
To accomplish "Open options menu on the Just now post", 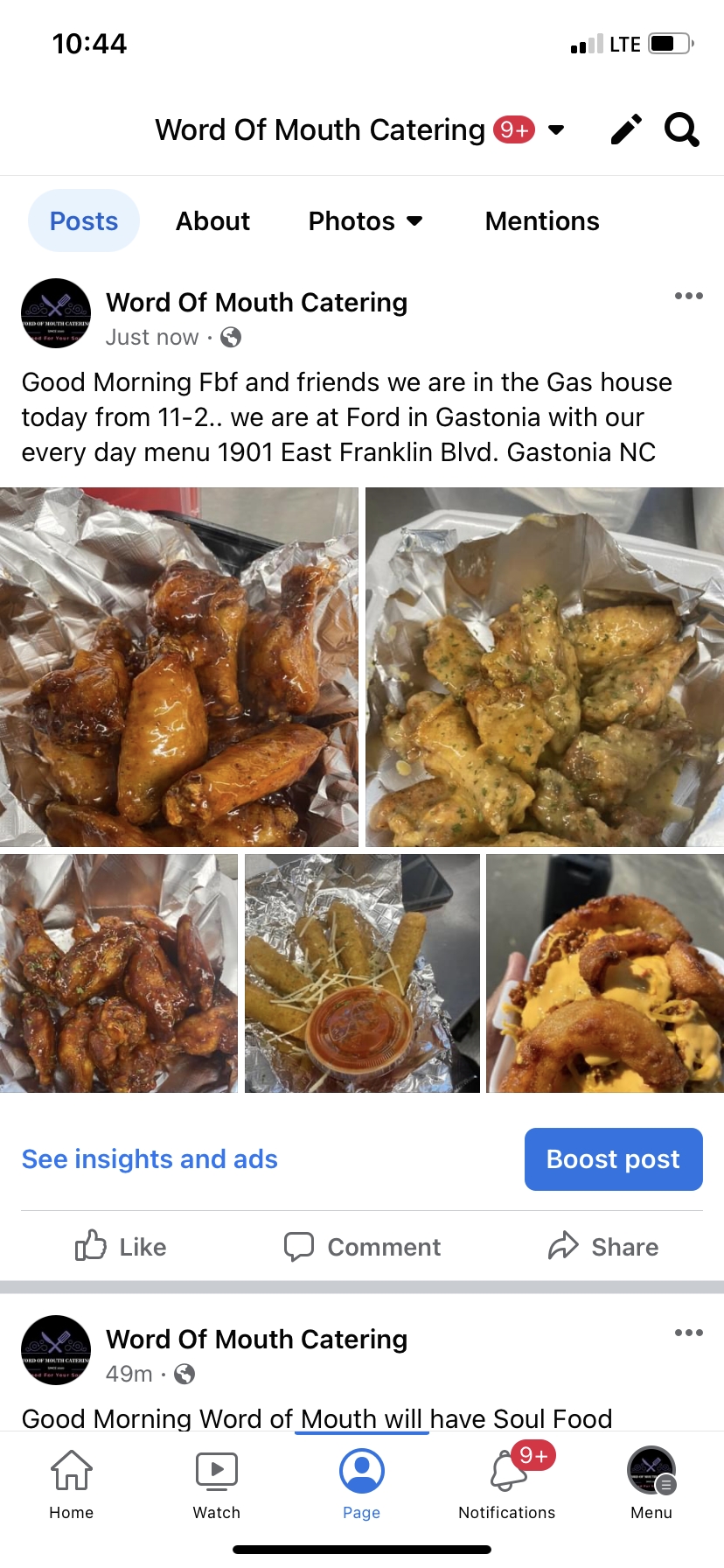I will point(688,297).
